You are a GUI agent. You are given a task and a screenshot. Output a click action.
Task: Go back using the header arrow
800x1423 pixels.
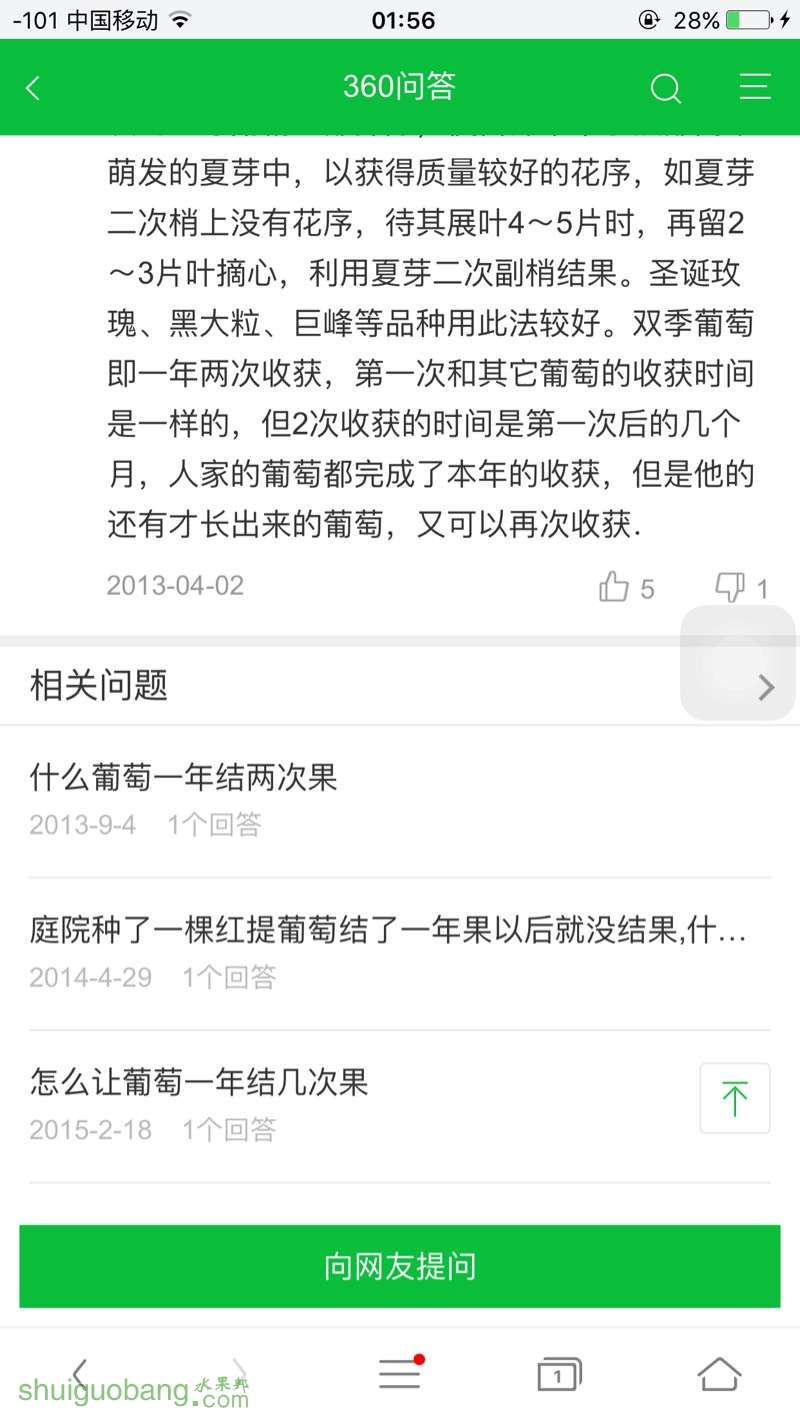[33, 88]
